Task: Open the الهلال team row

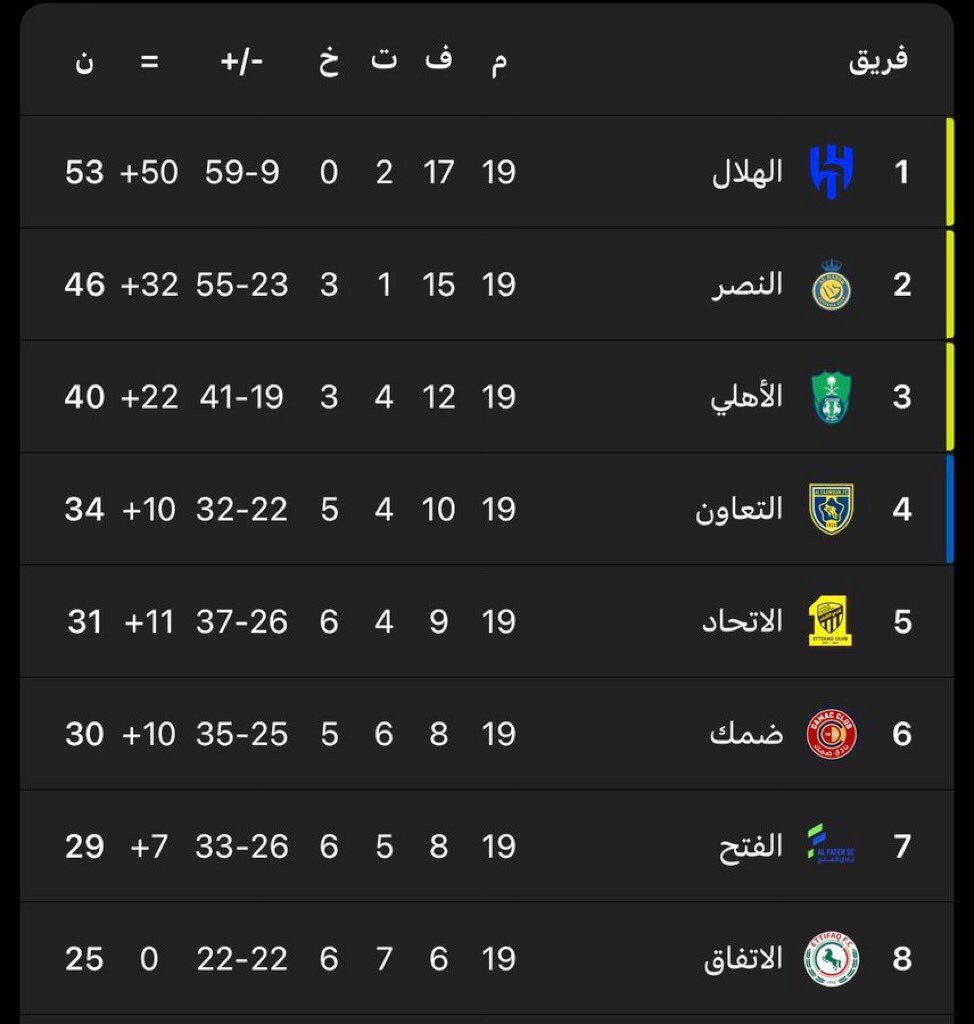Action: [746, 173]
